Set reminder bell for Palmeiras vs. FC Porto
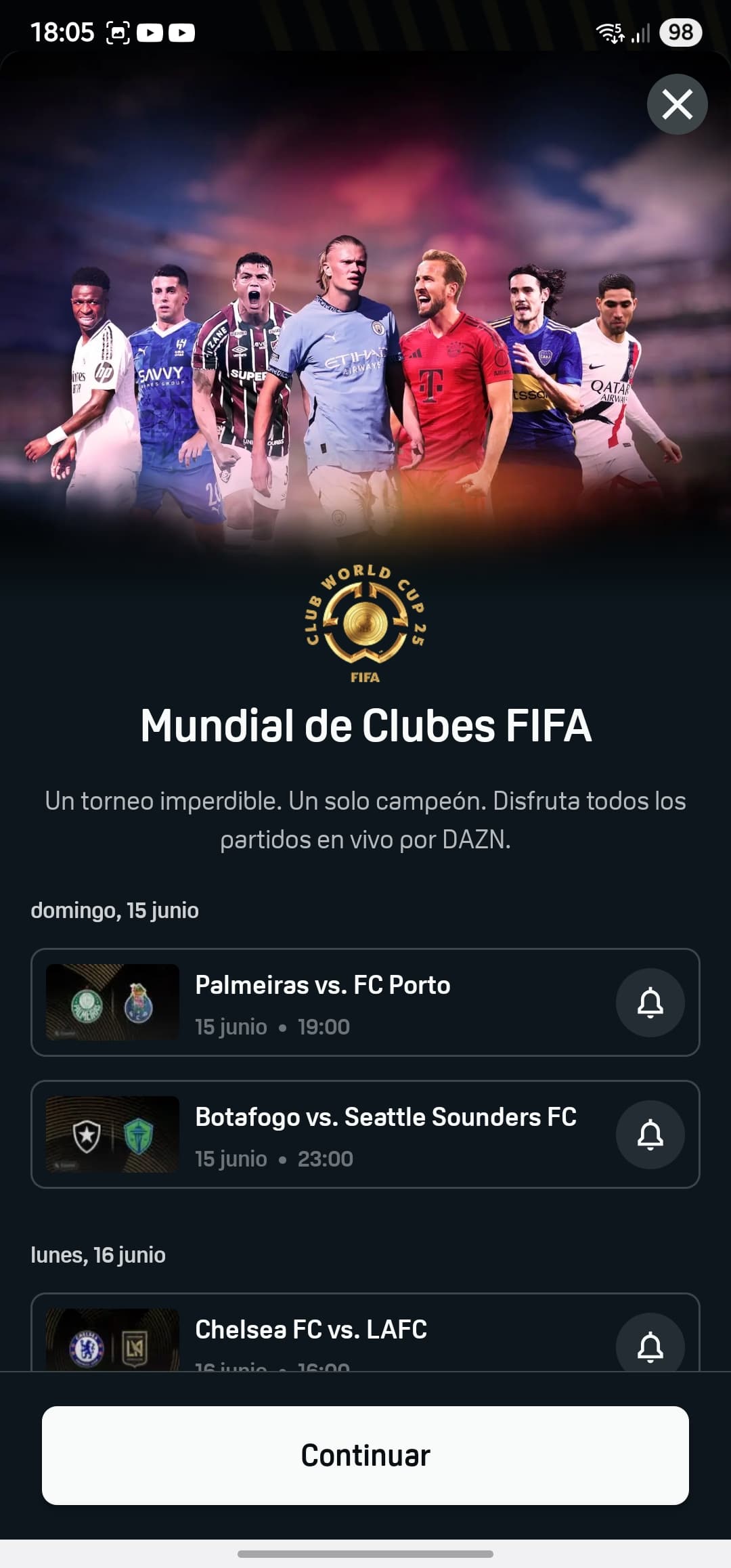 [x=650, y=1003]
